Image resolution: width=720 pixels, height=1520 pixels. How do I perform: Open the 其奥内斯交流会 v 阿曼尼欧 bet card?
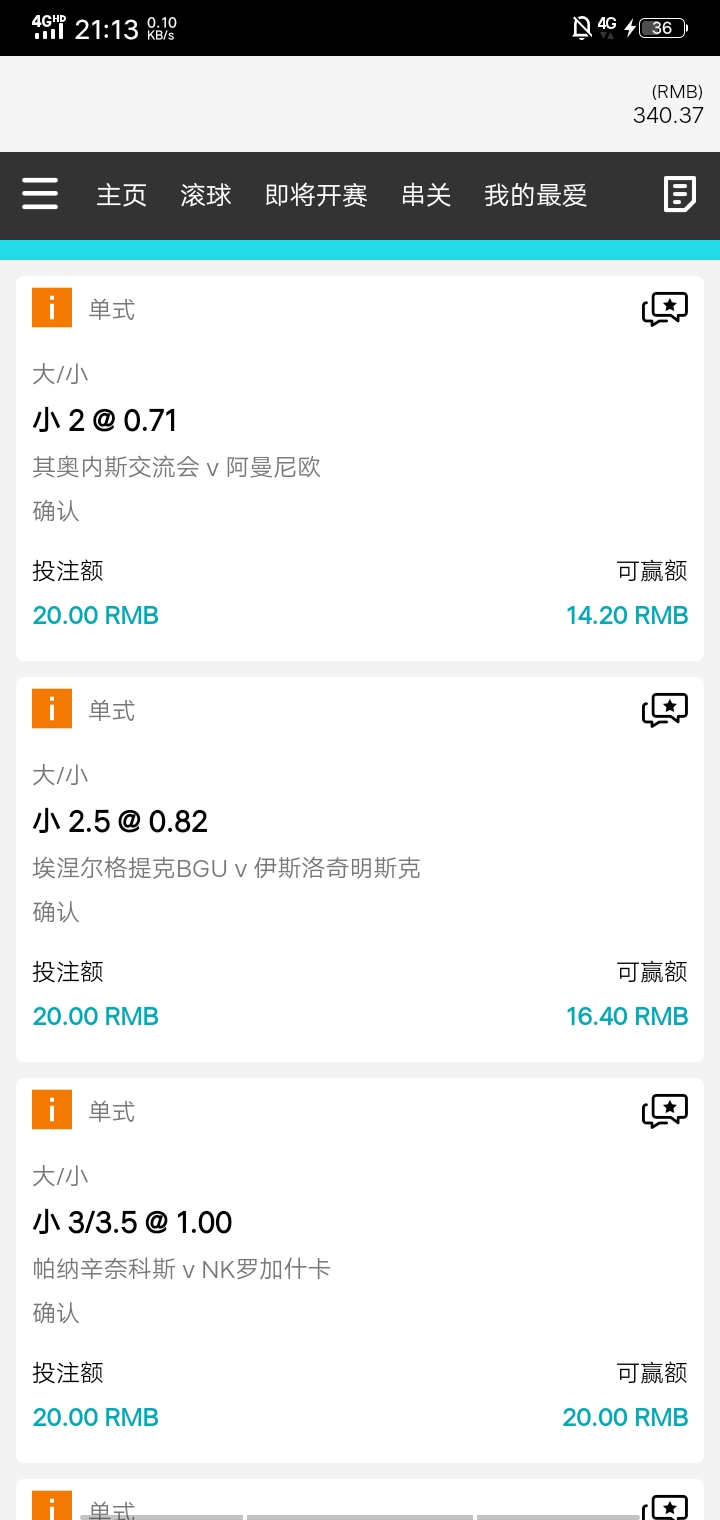(360, 467)
